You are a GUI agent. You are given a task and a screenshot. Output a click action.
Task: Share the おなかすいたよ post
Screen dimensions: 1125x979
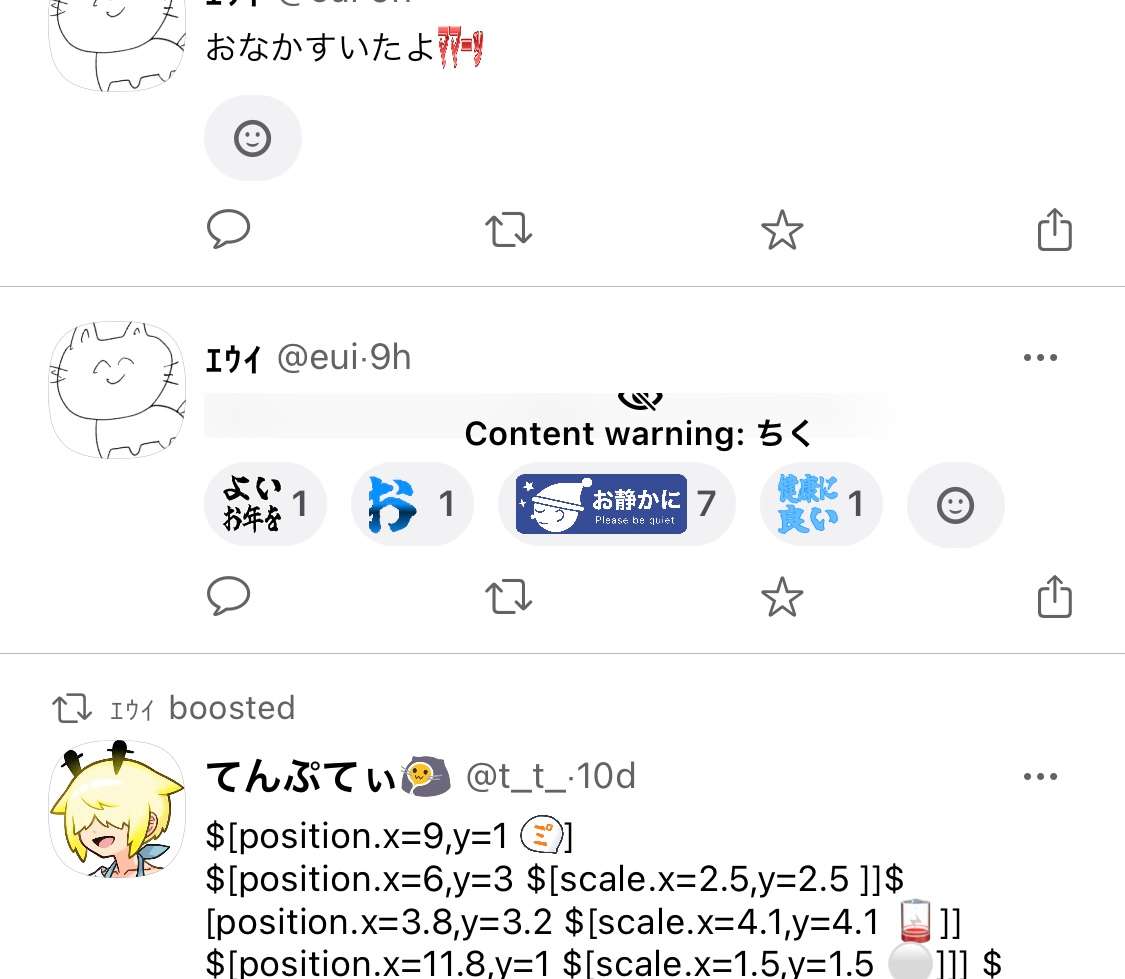pos(1054,230)
